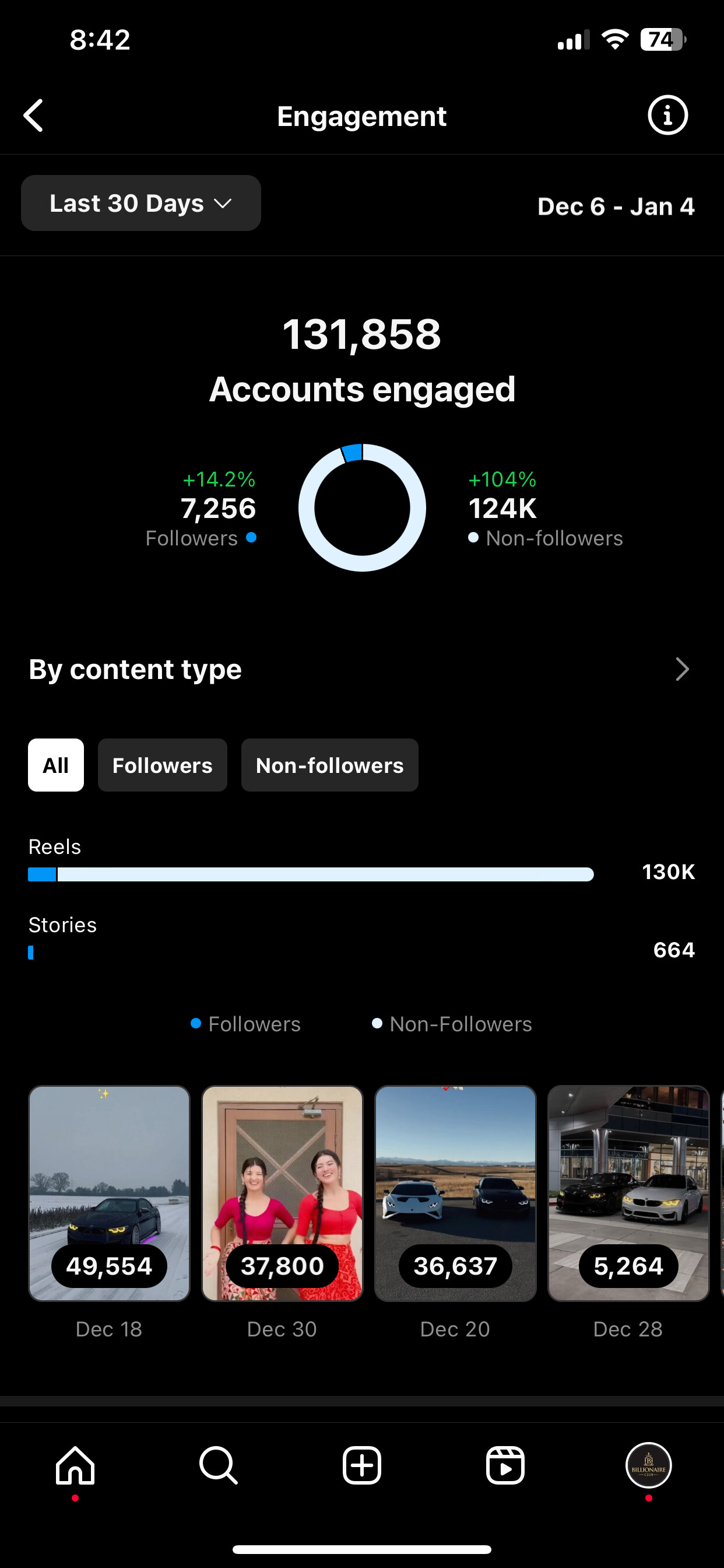This screenshot has width=724, height=1568.
Task: Open the profile tab with Billionaire avatar
Action: [x=649, y=1465]
